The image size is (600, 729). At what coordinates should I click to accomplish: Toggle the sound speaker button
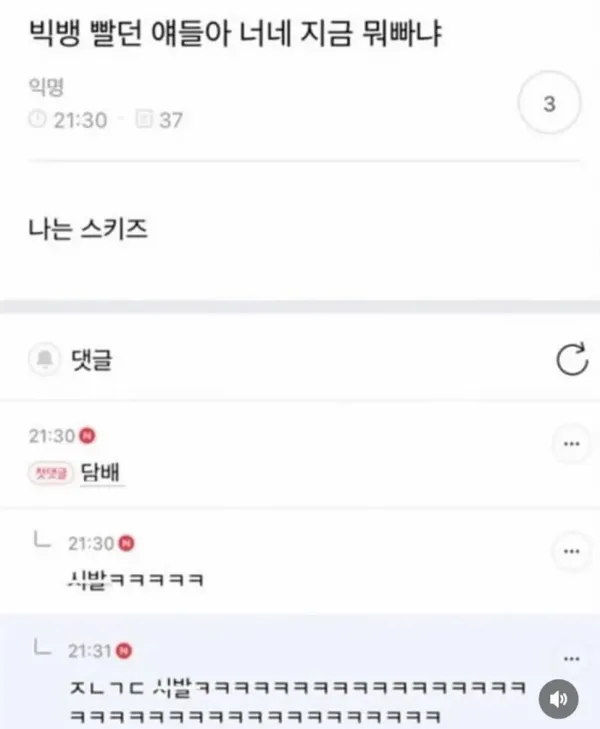[560, 698]
